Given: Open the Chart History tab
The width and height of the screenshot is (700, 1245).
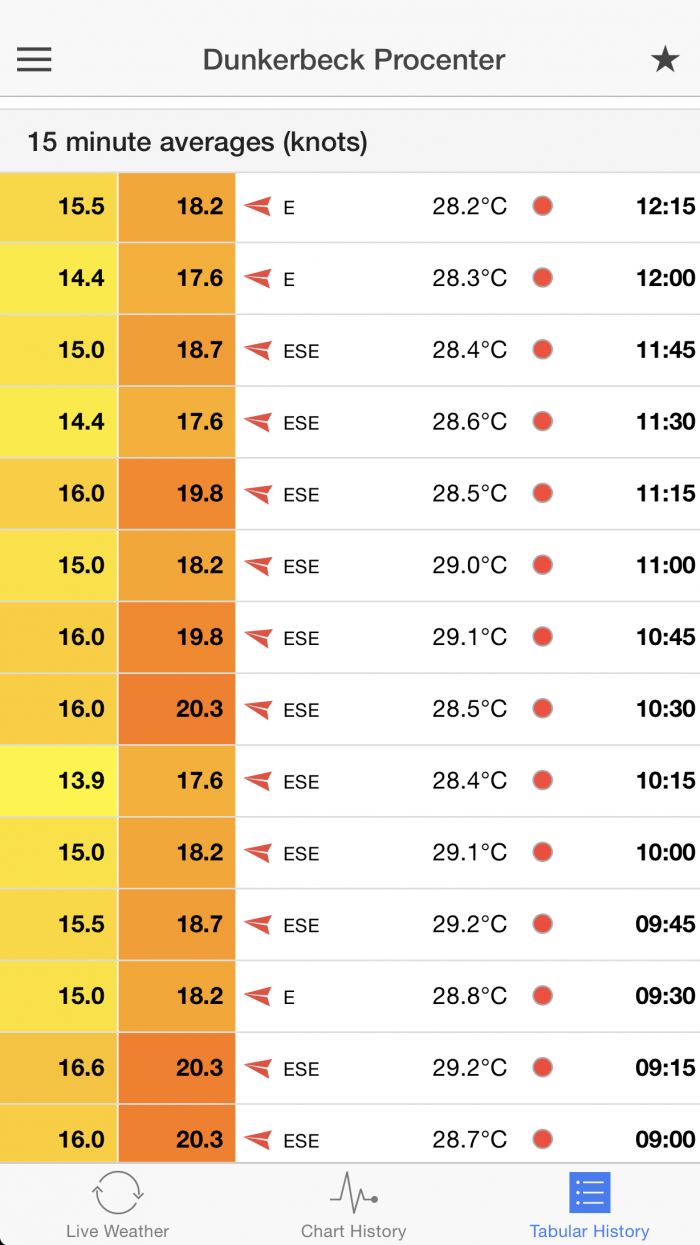Looking at the screenshot, I should point(353,1205).
